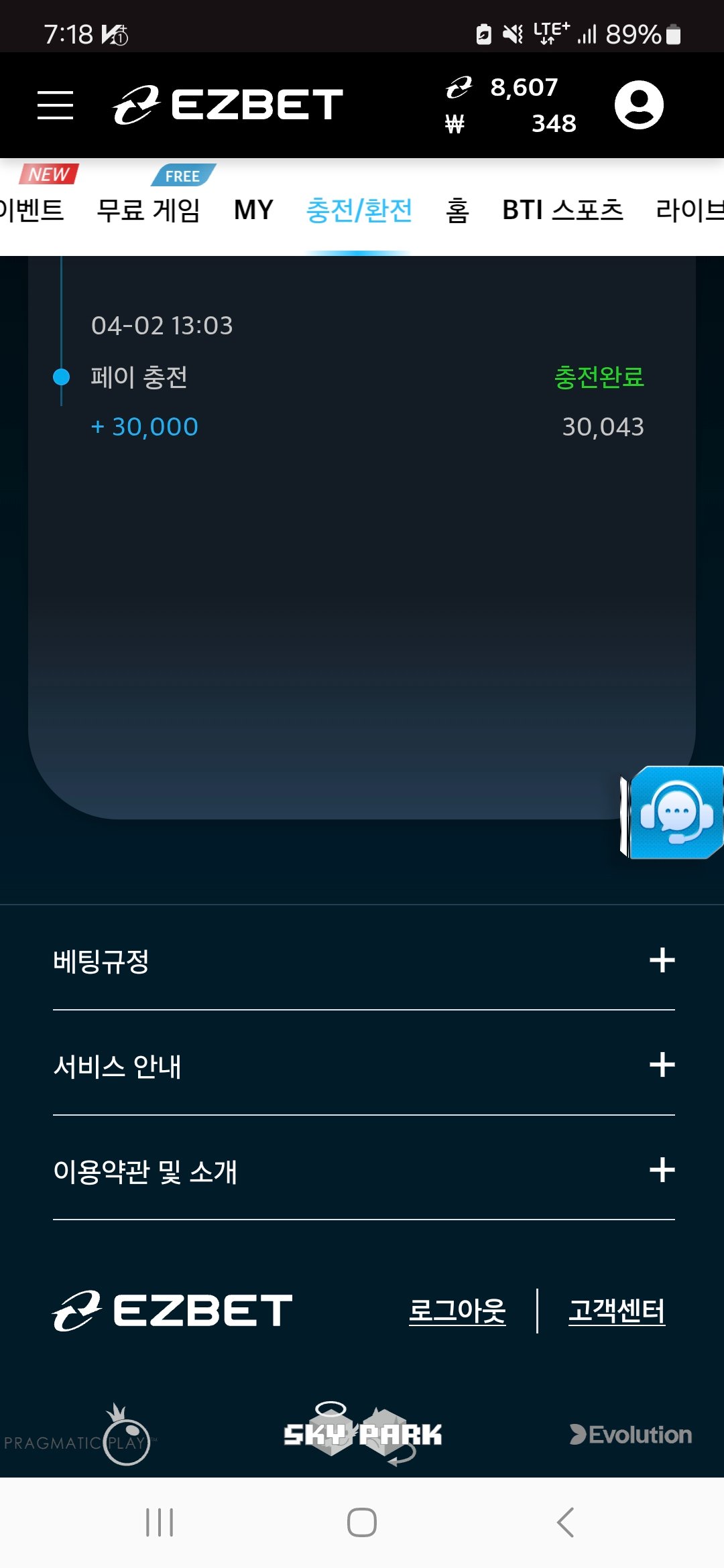Switch to the MY tab
This screenshot has height=1568, width=724.
(x=253, y=210)
